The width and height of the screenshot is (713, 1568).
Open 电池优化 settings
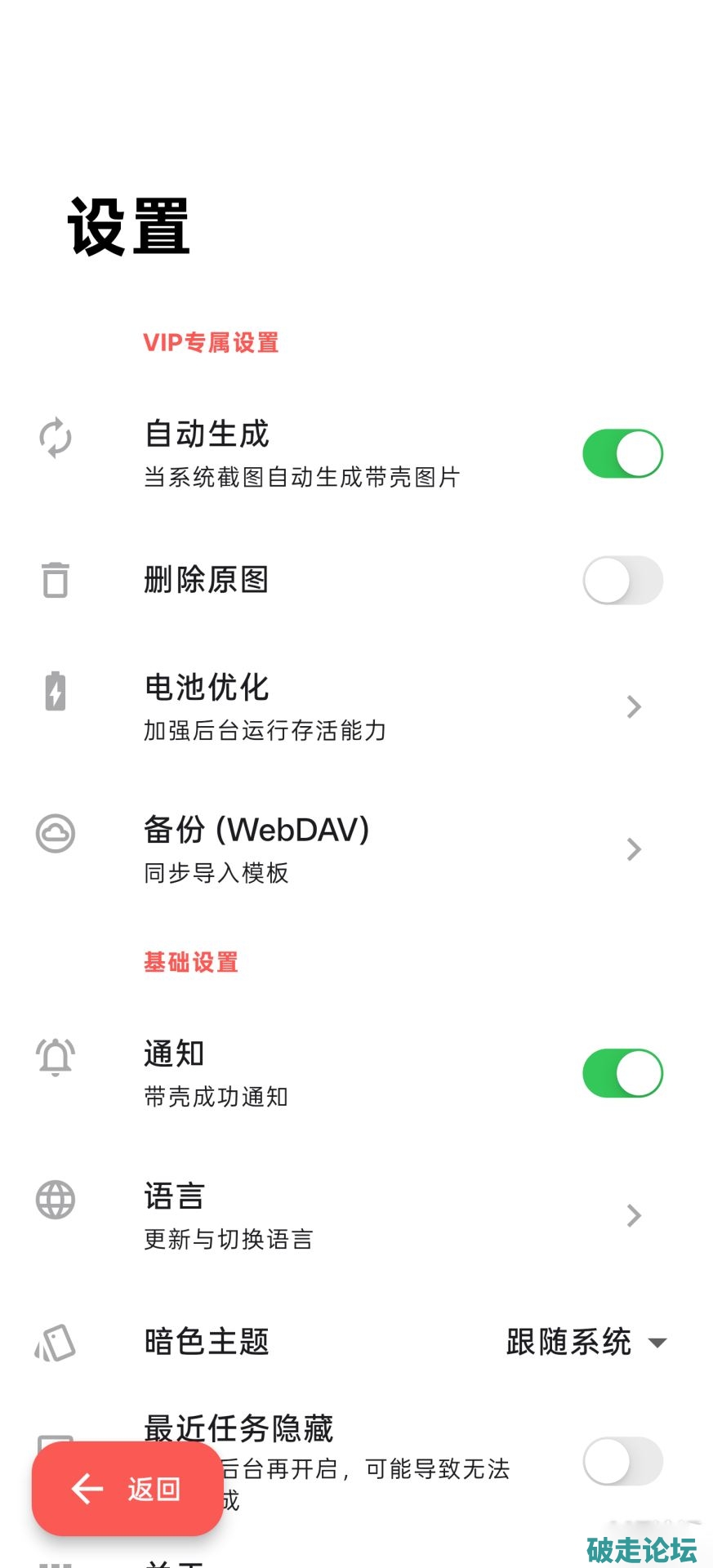356,706
